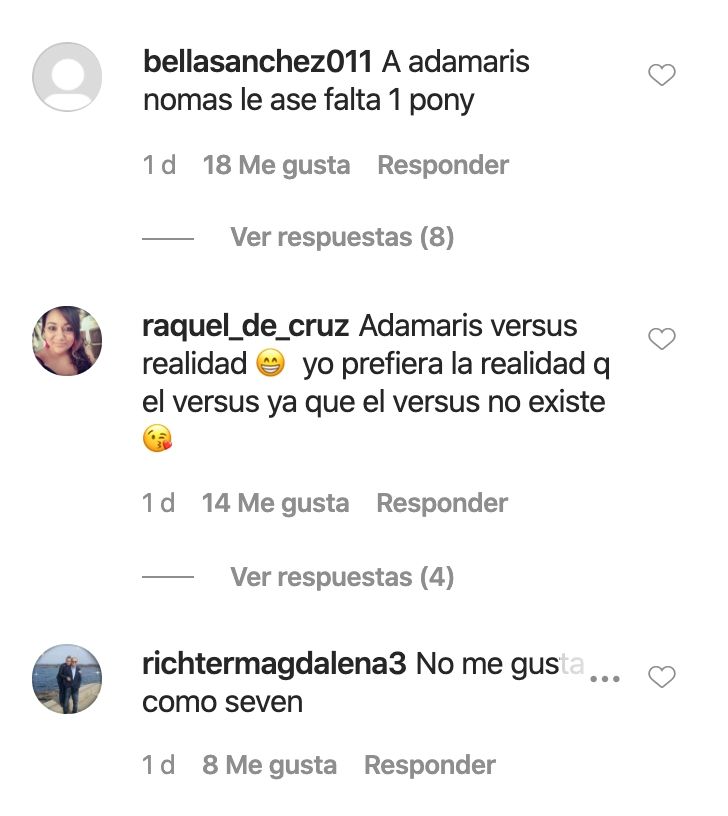View the 14 likes on raquel_de_cruz's comment
Screen dimensions: 728x816
click(x=275, y=503)
